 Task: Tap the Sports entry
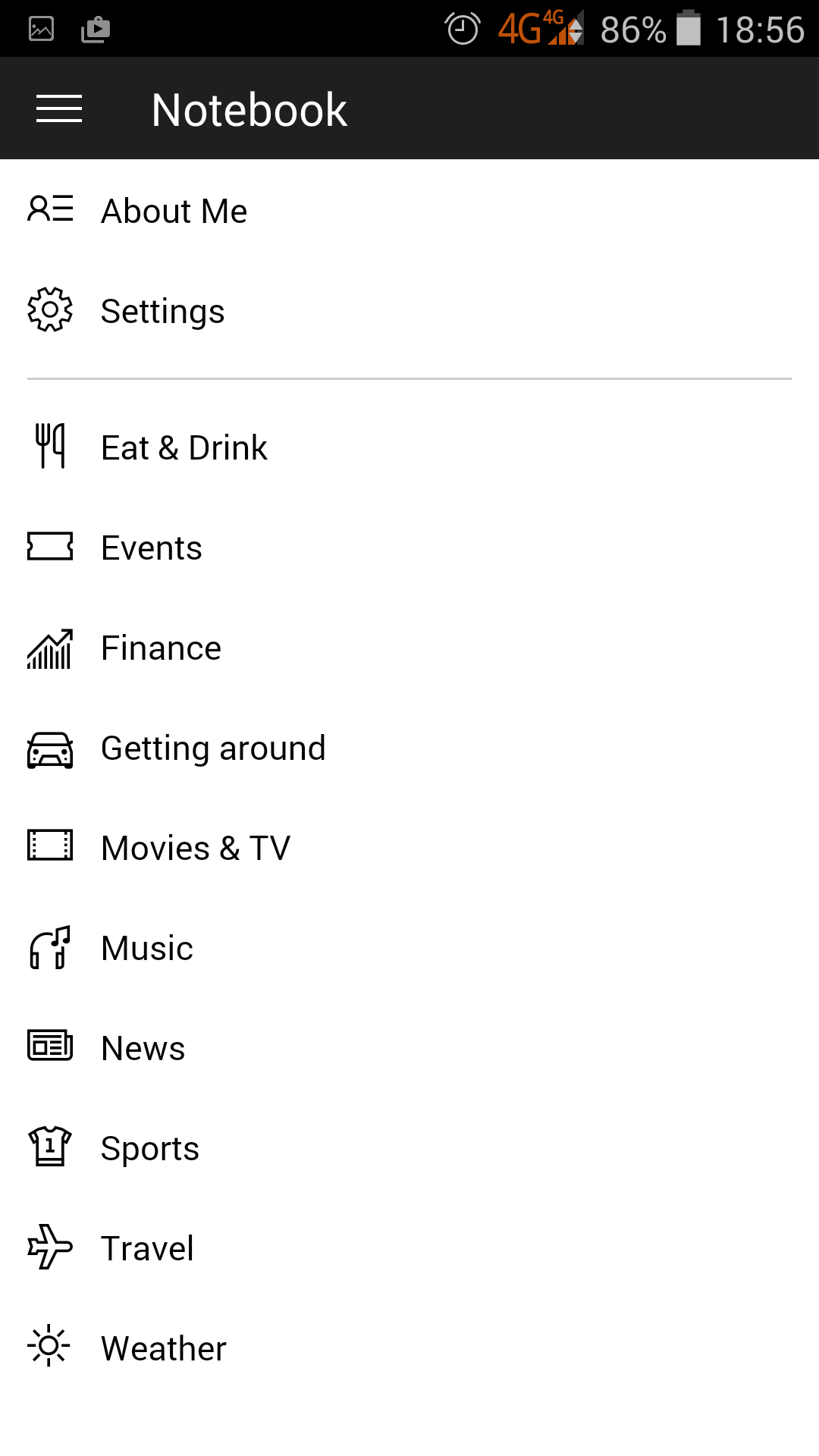point(409,1147)
